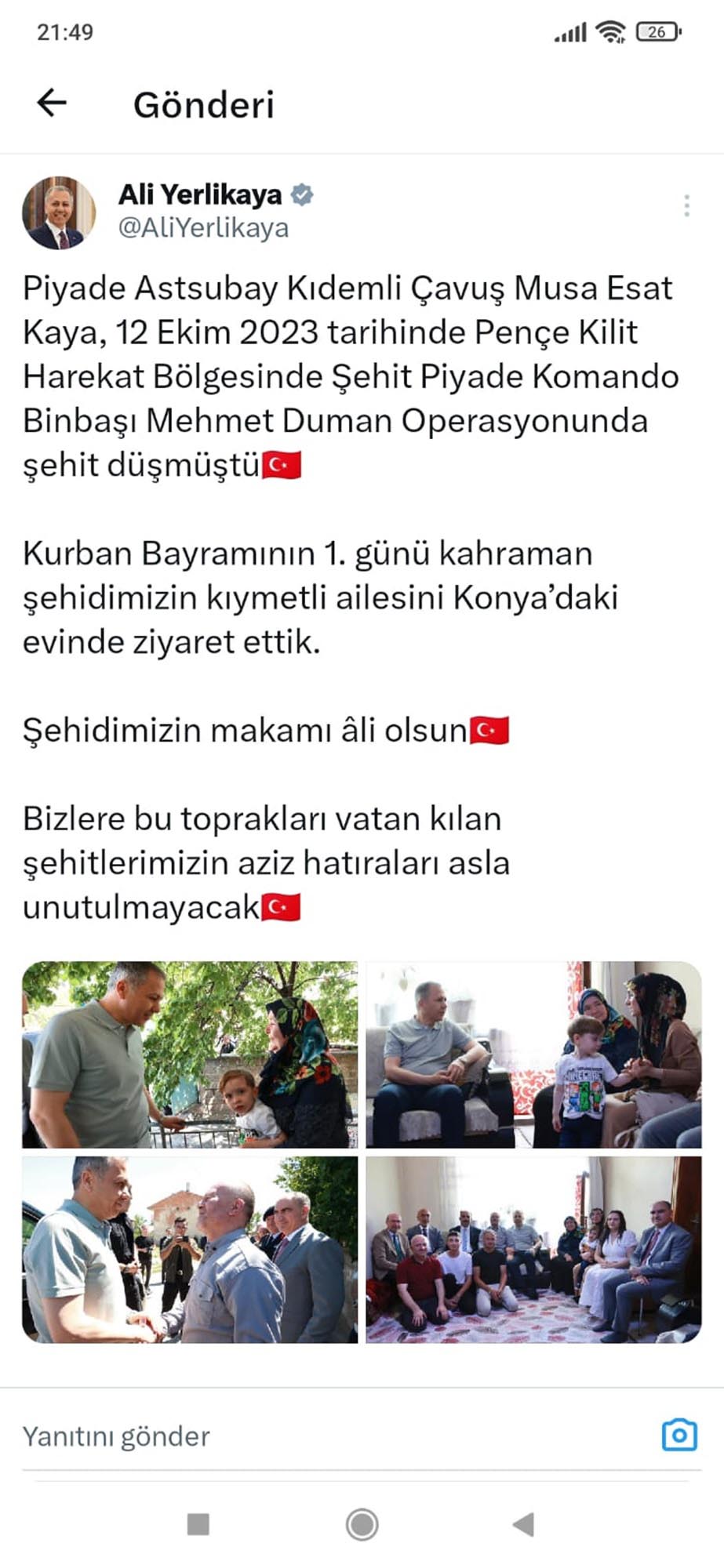Open the post's three-dot overflow menu
This screenshot has width=724, height=1568.
tap(686, 205)
